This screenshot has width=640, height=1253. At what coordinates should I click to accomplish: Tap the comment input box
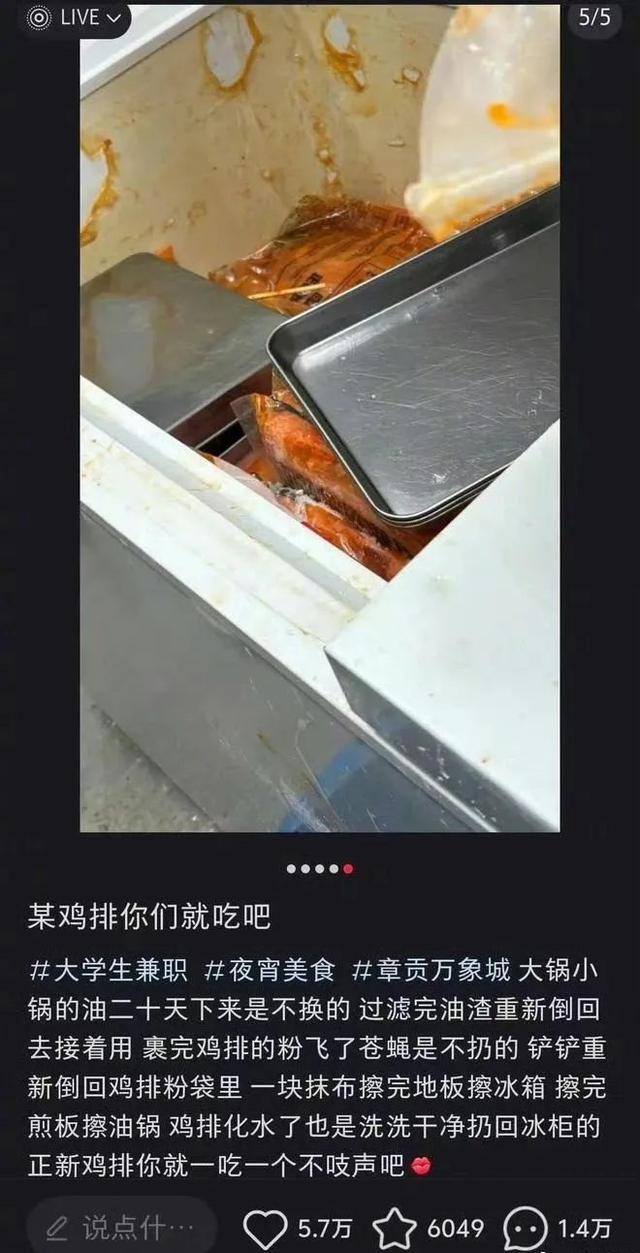tap(122, 1227)
